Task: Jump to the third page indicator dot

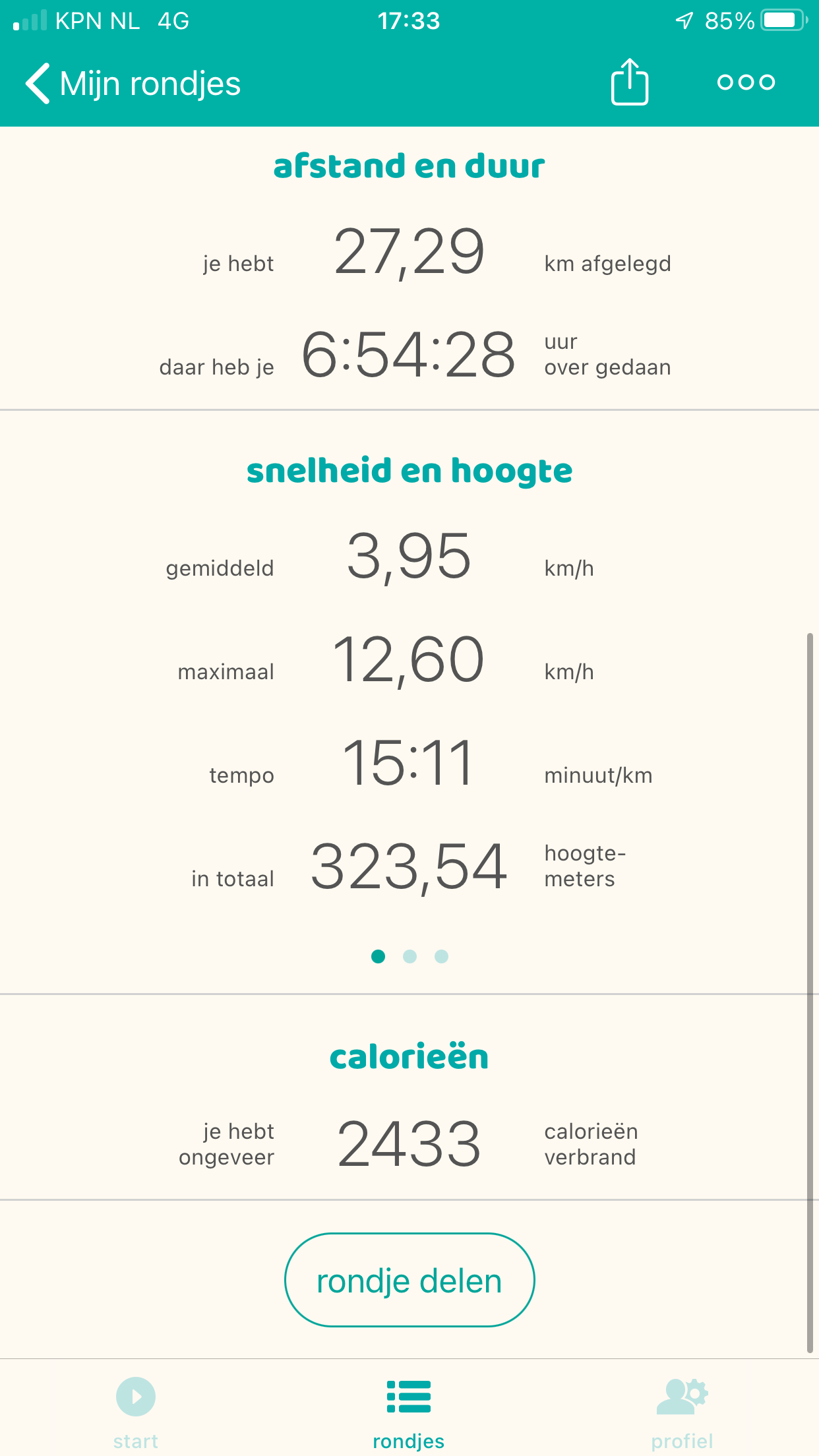Action: tap(441, 956)
